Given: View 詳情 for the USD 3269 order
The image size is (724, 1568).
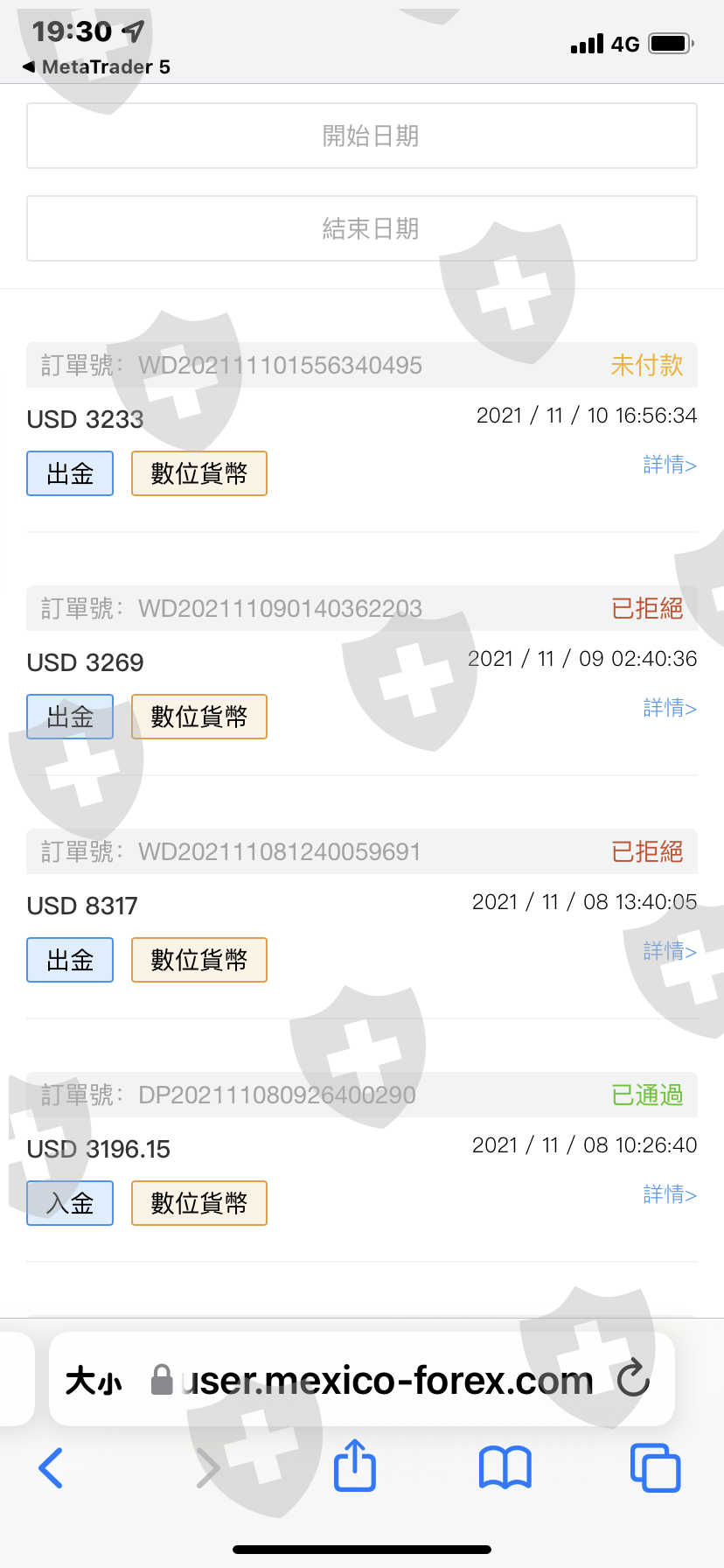Looking at the screenshot, I should (x=669, y=708).
